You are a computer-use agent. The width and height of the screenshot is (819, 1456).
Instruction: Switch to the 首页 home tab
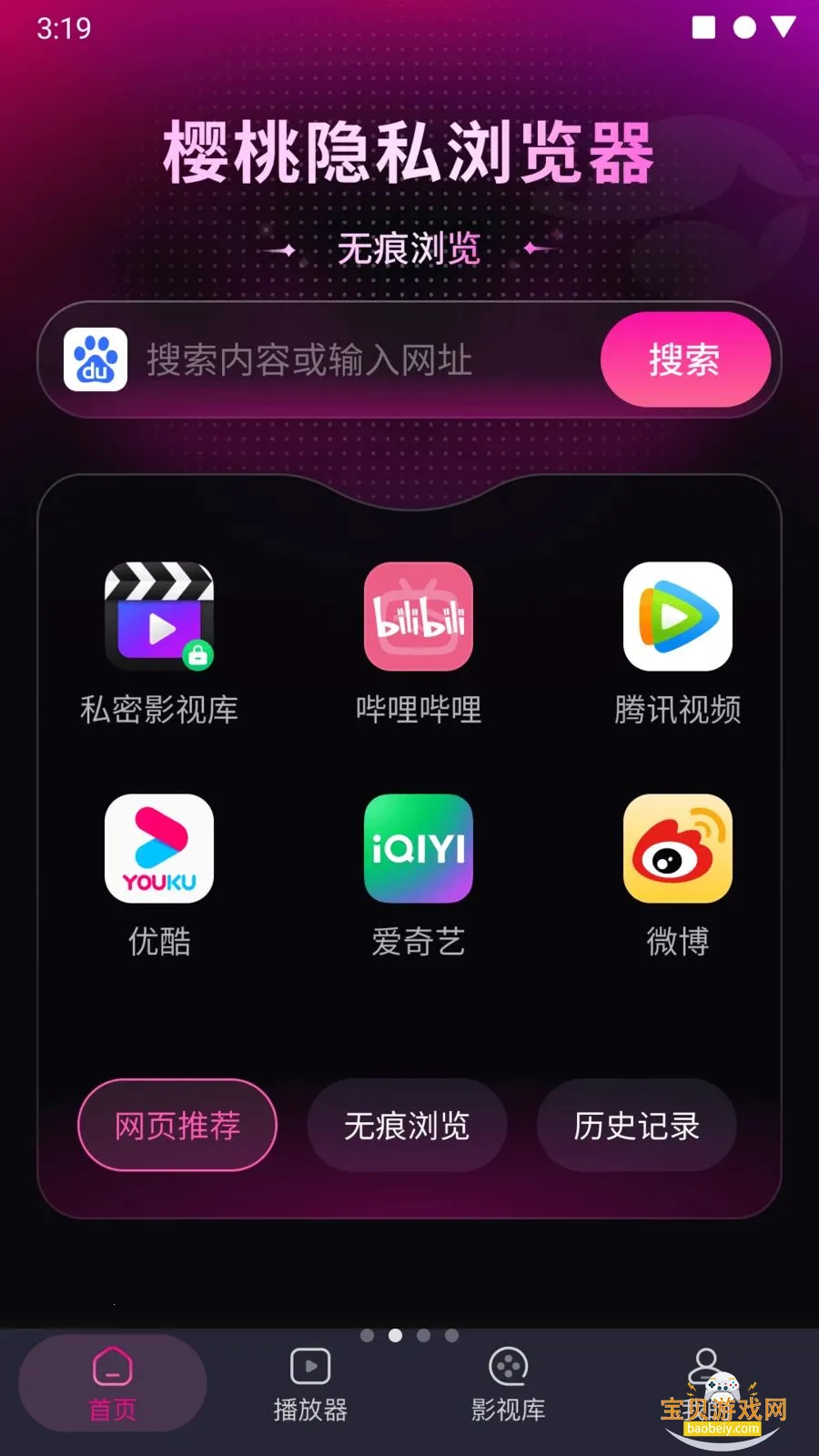pos(111,1383)
